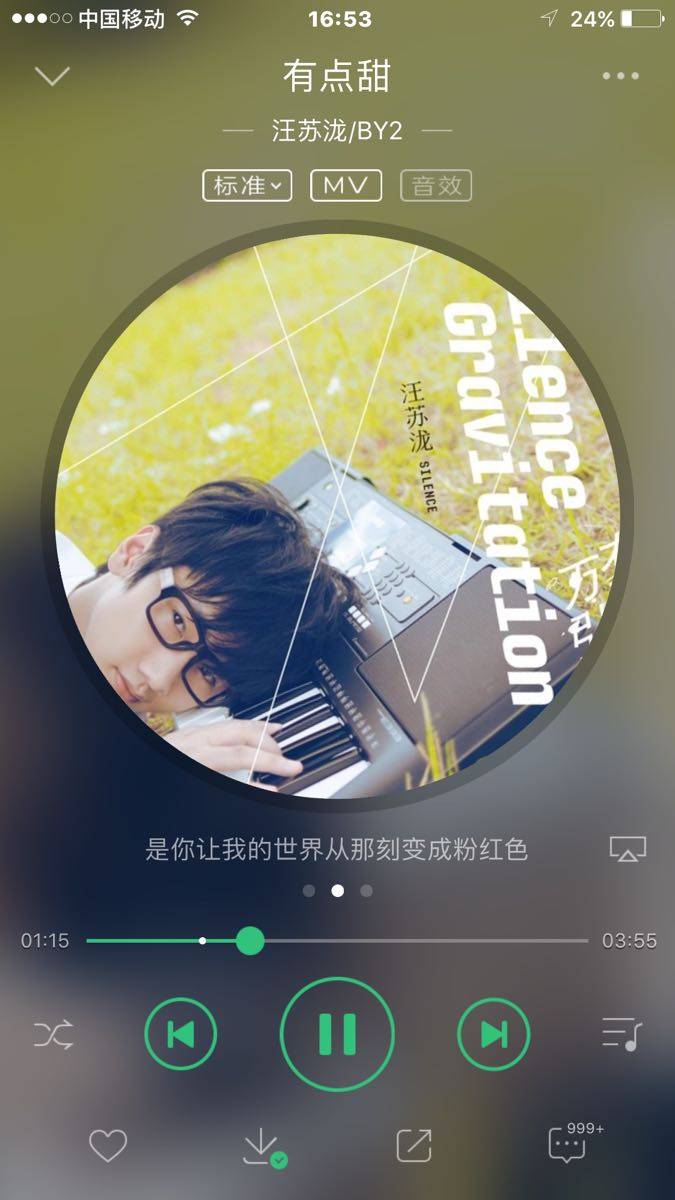Open the 标准 audio quality dropdown
Image resolution: width=675 pixels, height=1200 pixels.
247,186
